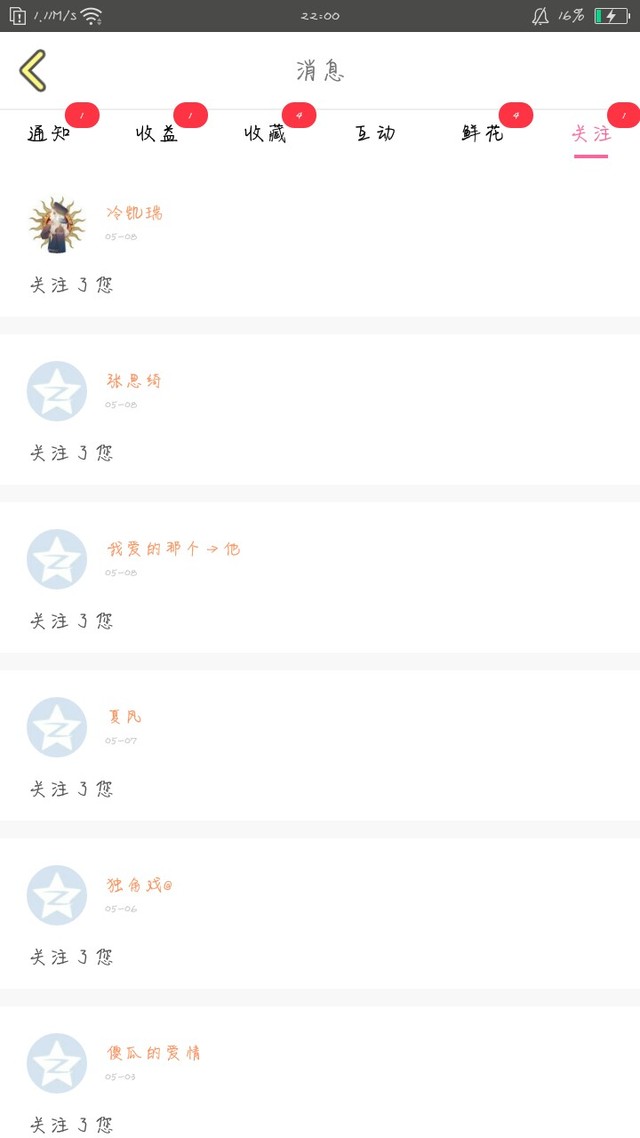The image size is (640, 1138).
Task: Go back using the yellow arrow
Action: tap(33, 71)
